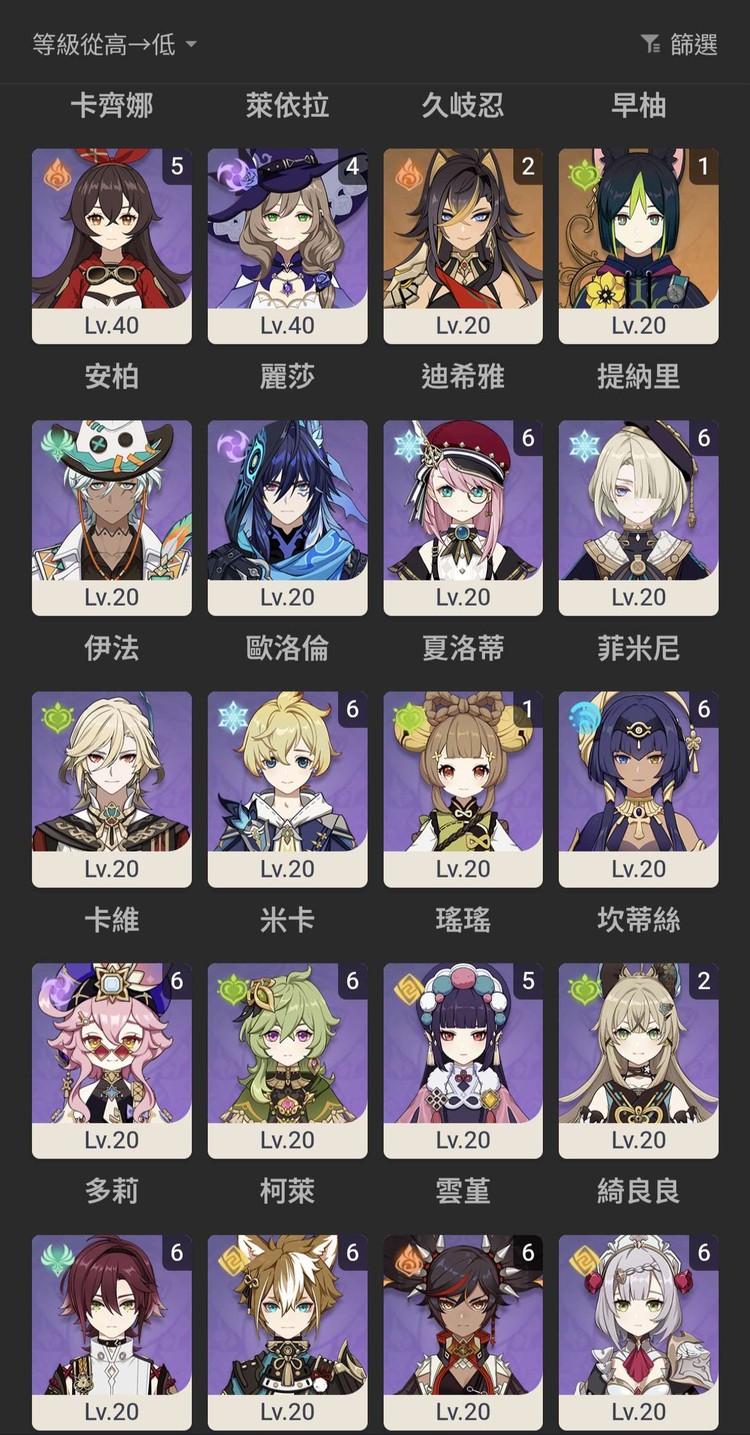View 米卡's character details
The width and height of the screenshot is (750, 1435).
(287, 789)
